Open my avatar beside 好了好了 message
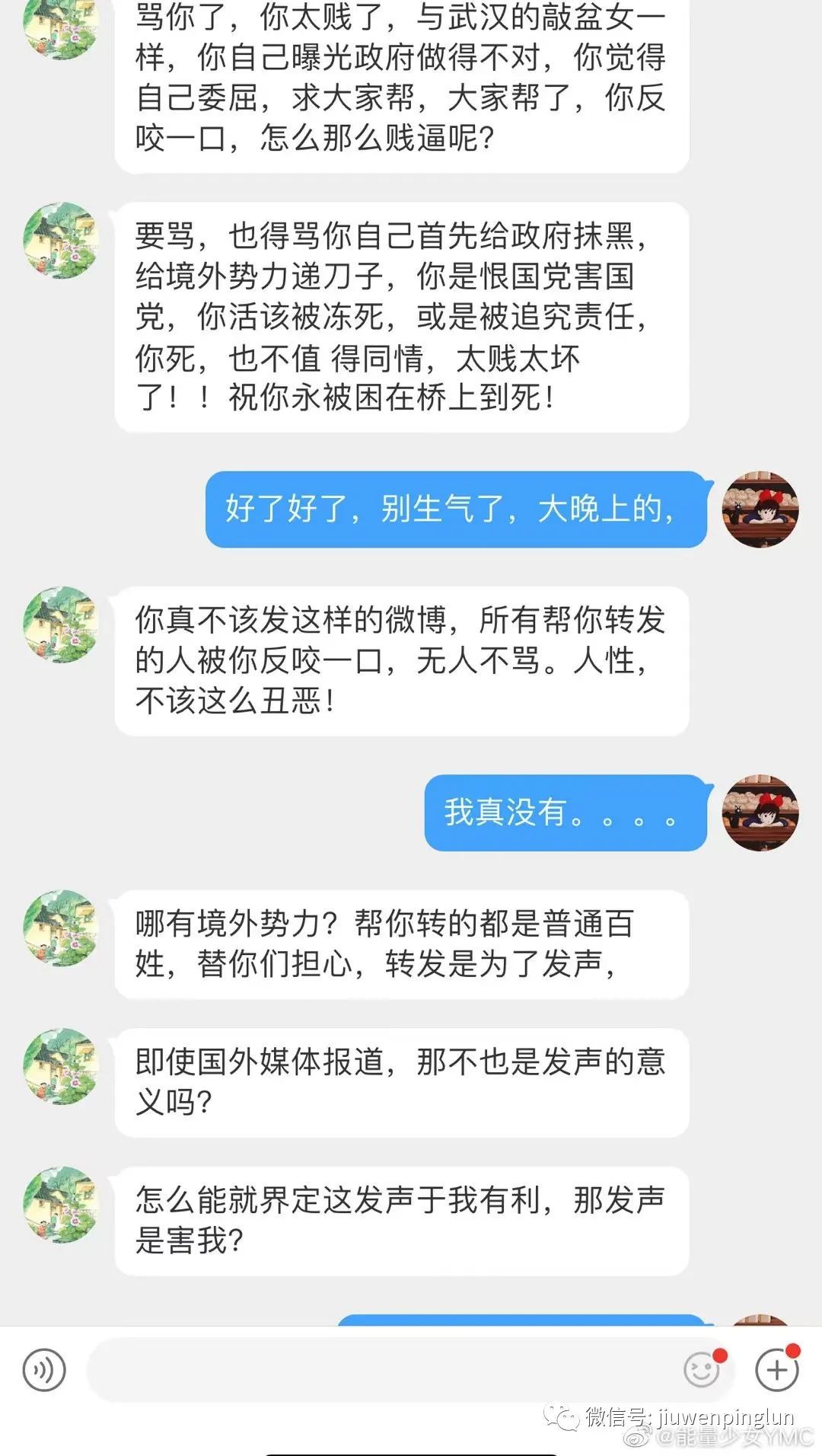822x1456 pixels. (x=760, y=509)
